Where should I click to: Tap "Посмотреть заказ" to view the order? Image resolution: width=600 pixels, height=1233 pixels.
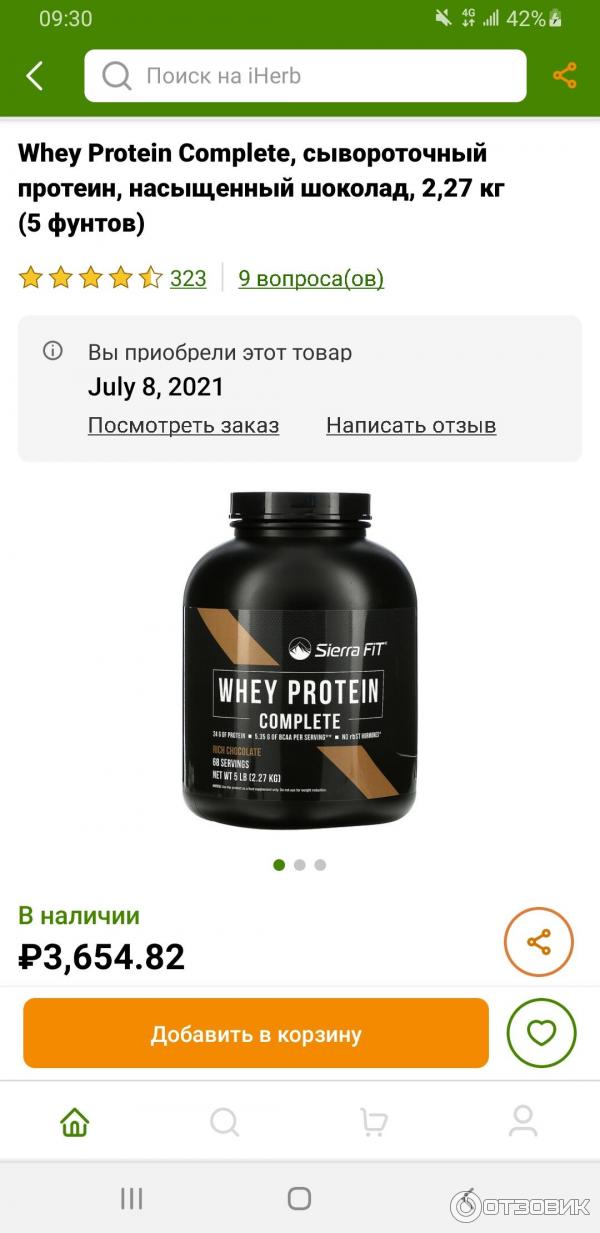(183, 425)
